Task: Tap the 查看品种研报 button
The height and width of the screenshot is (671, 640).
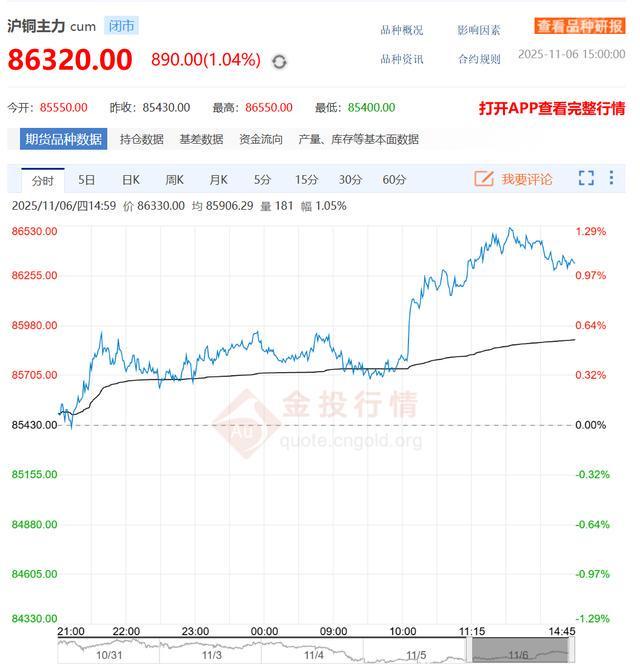Action: (x=579, y=27)
